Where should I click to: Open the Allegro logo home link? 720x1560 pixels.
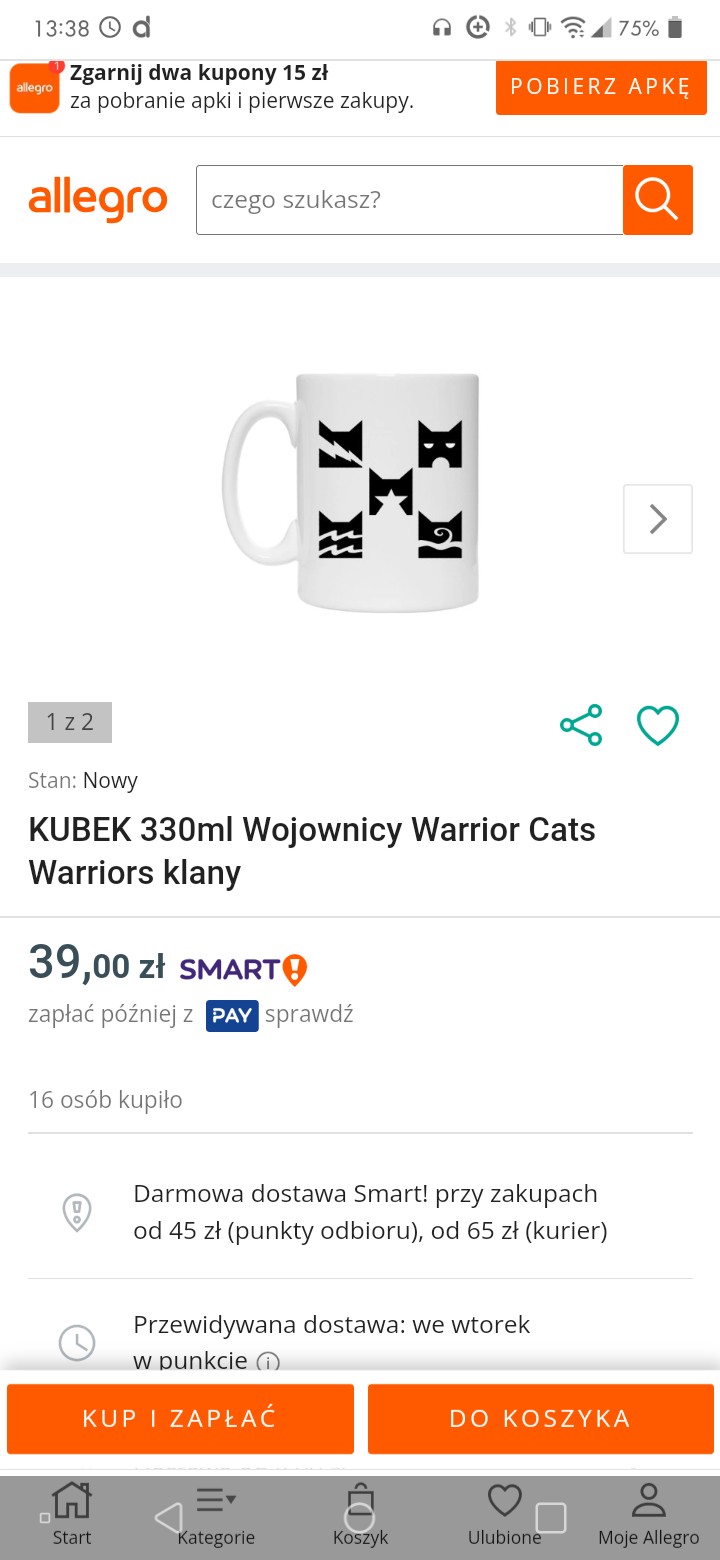coord(98,199)
